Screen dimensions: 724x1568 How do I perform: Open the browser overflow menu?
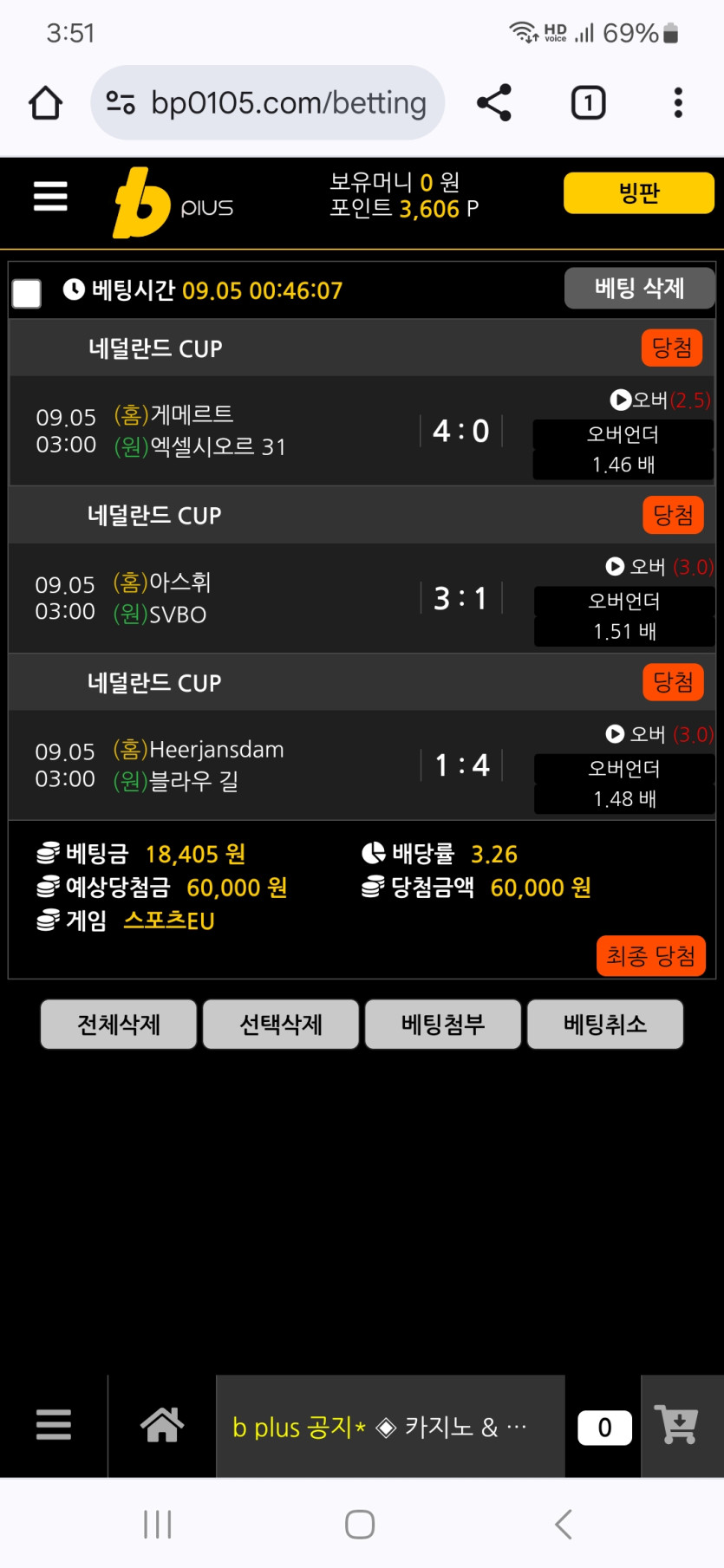[678, 103]
